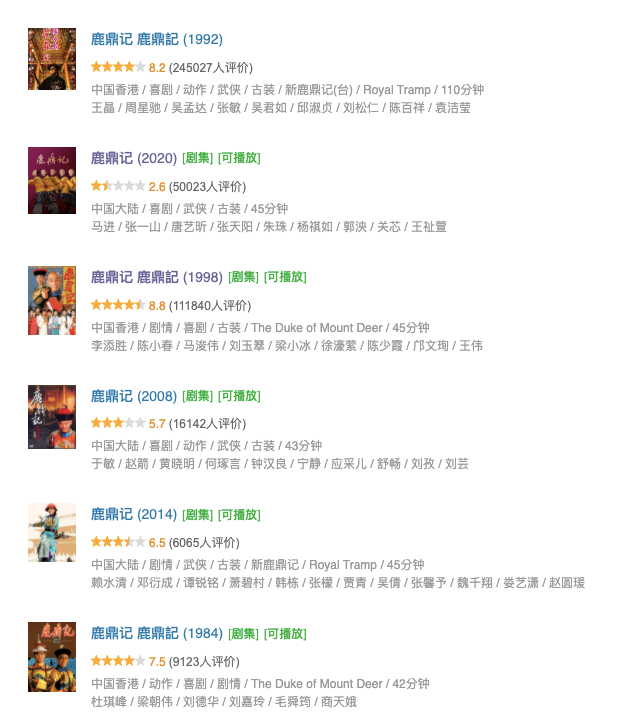Tap the poster of 鹿鼎记 2008 series

(52, 417)
